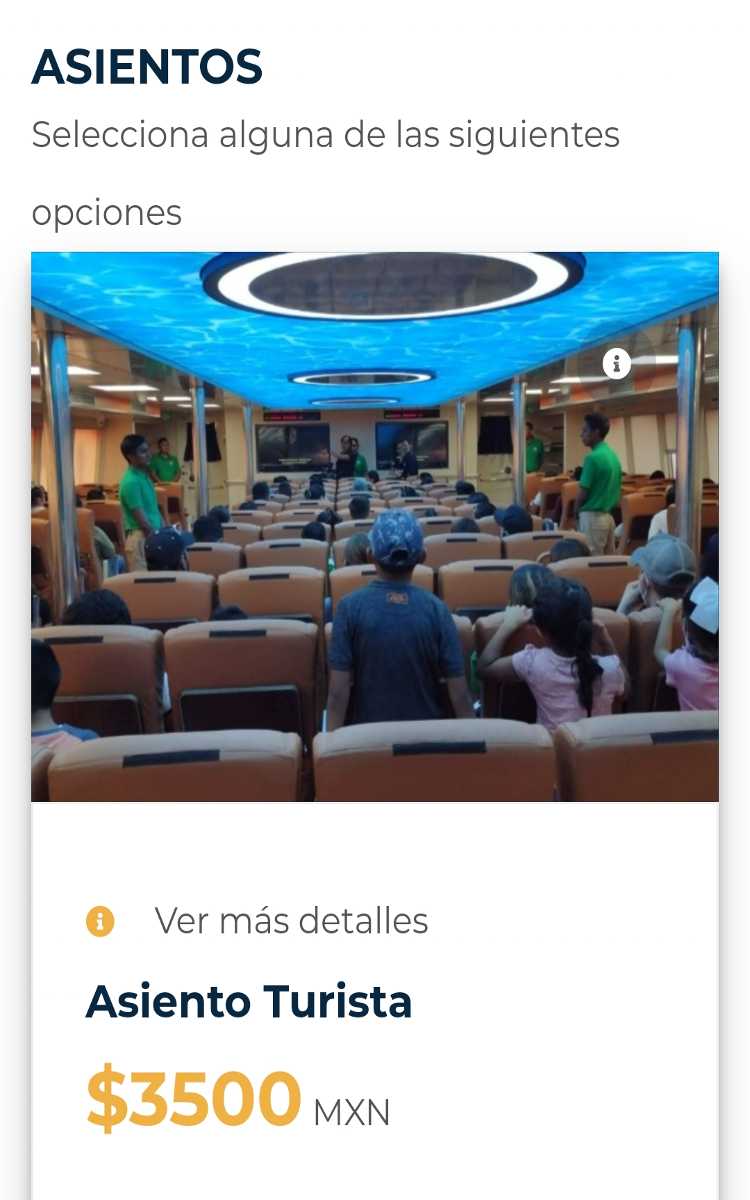Screen dimensions: 750x1200
Task: Tap the info icon on the seat photo
Action: pos(617,363)
